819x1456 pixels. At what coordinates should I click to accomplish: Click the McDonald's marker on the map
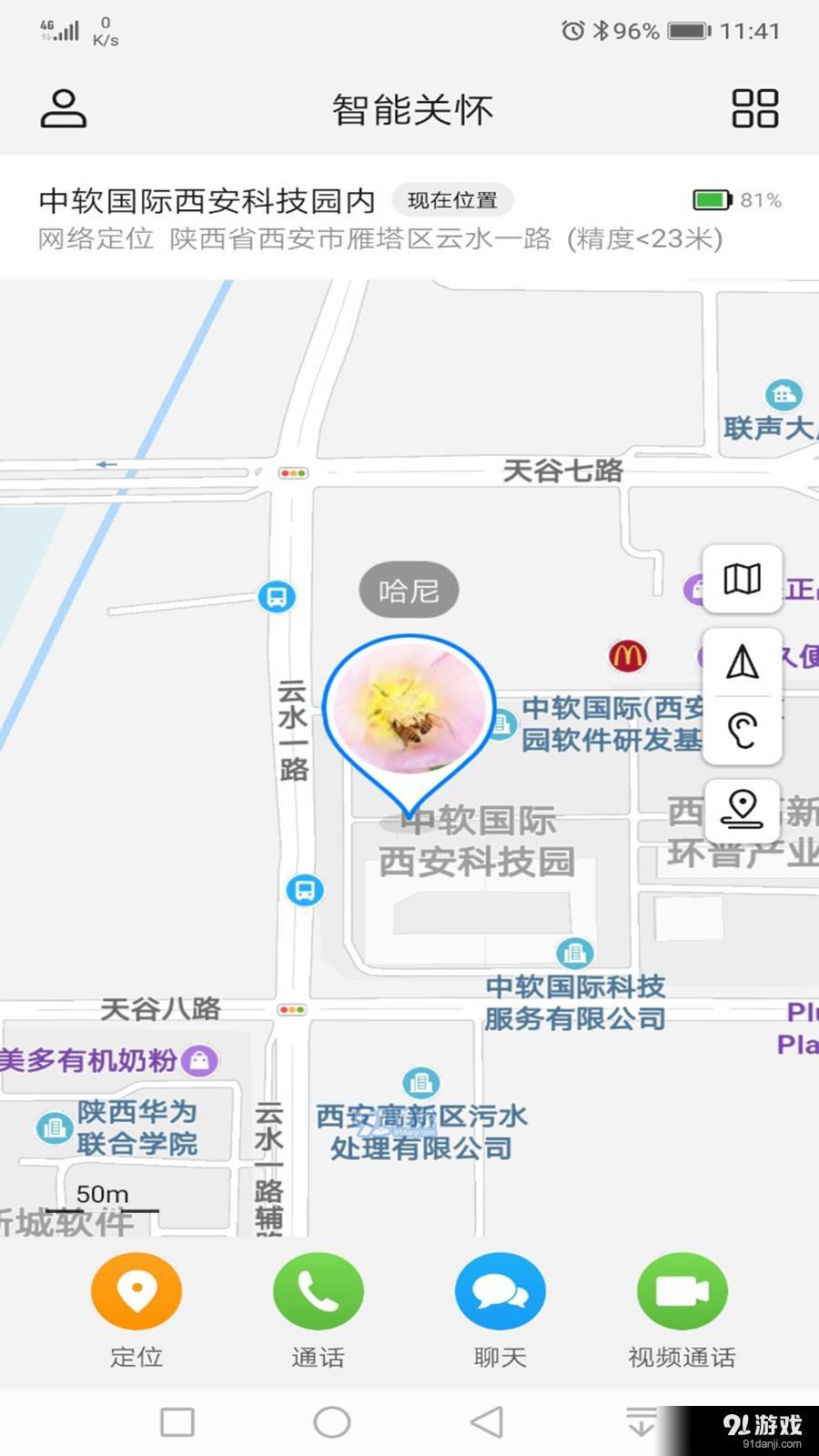coord(630,656)
